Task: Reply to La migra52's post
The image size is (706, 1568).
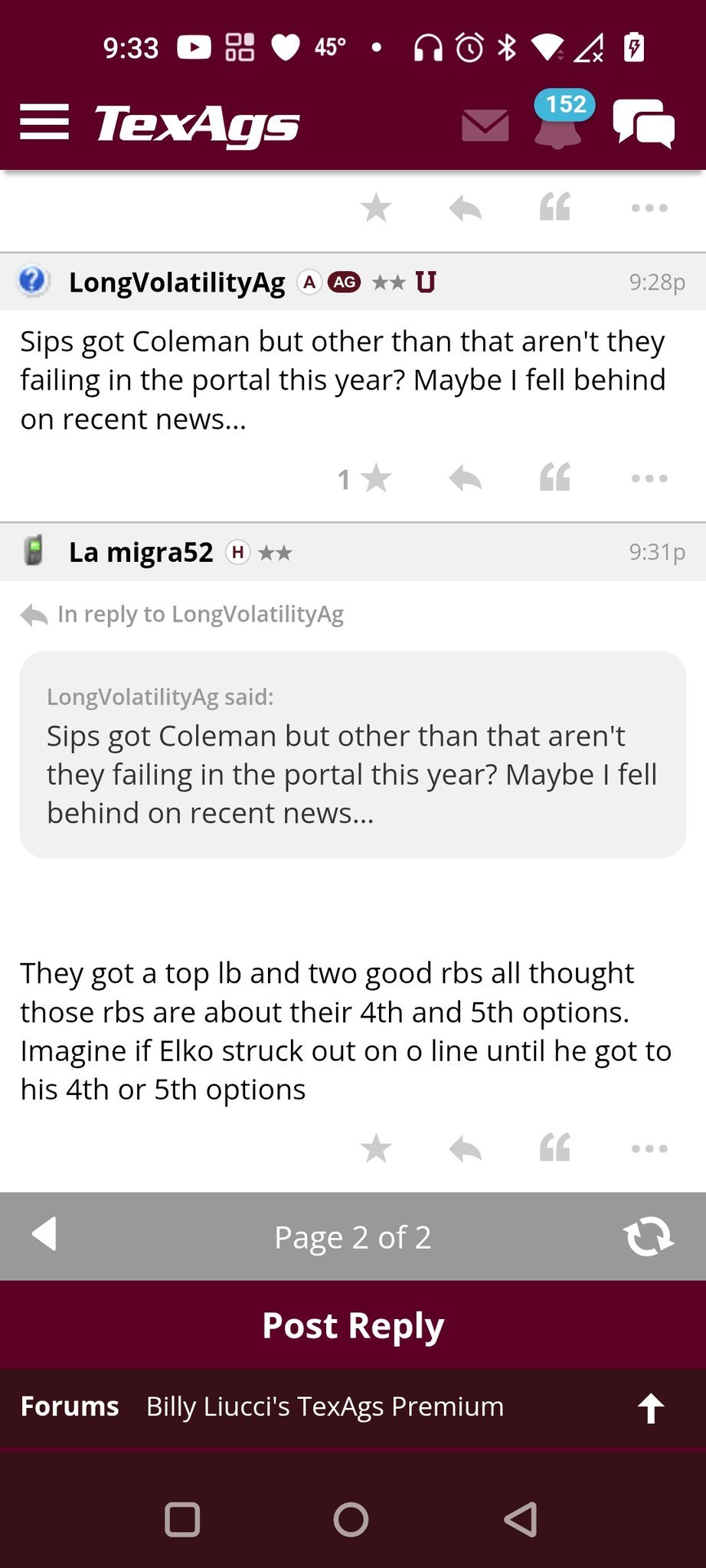Action: pos(465,1148)
